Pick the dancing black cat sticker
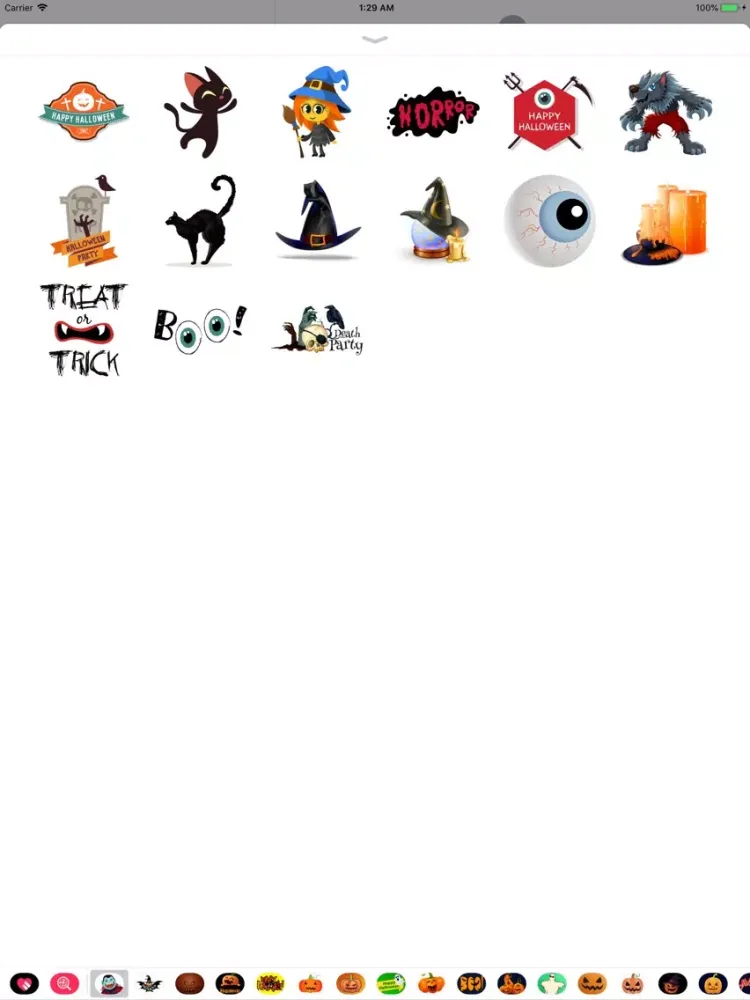 tap(200, 112)
